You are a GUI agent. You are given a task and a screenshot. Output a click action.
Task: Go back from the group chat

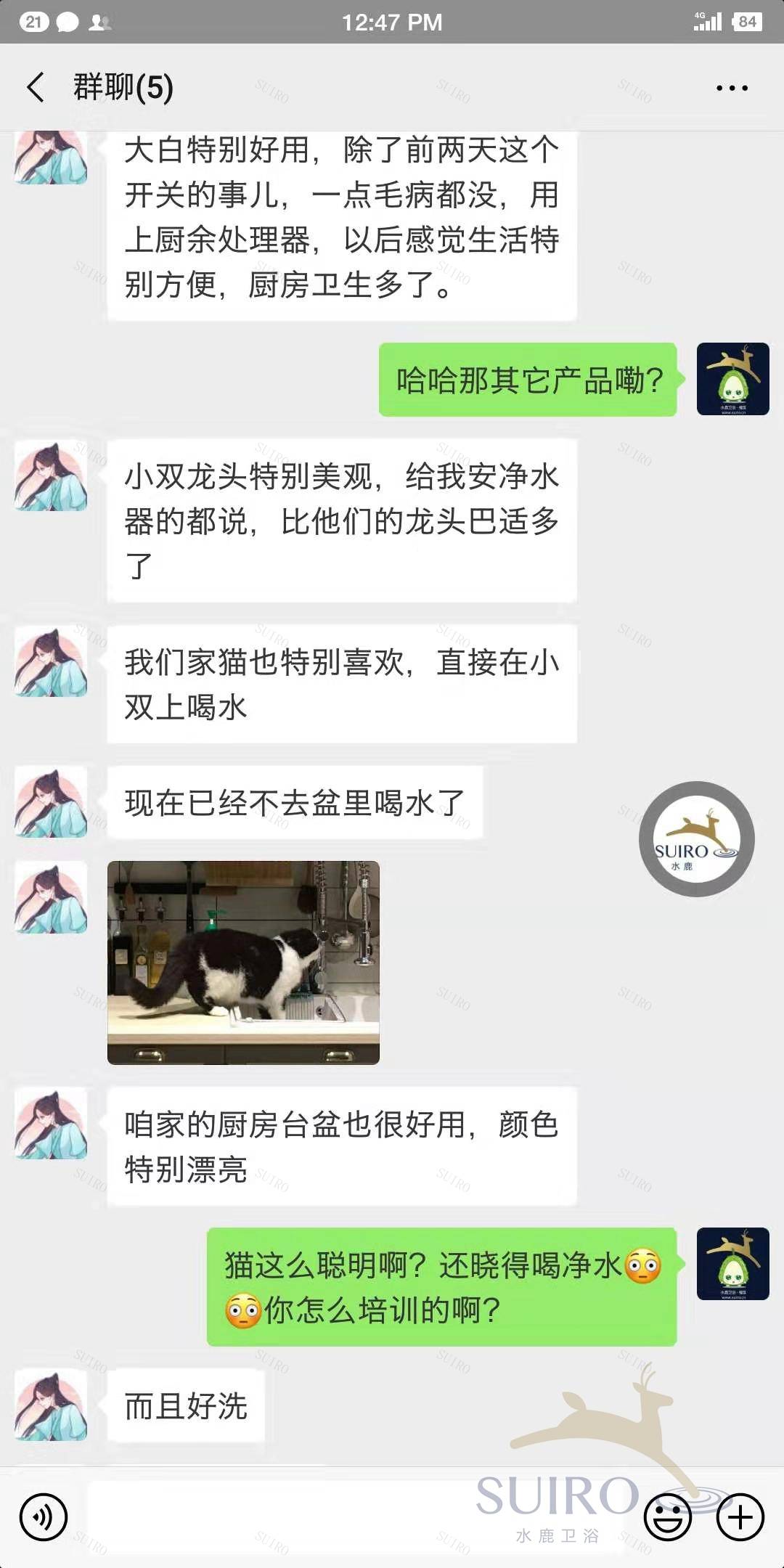35,87
